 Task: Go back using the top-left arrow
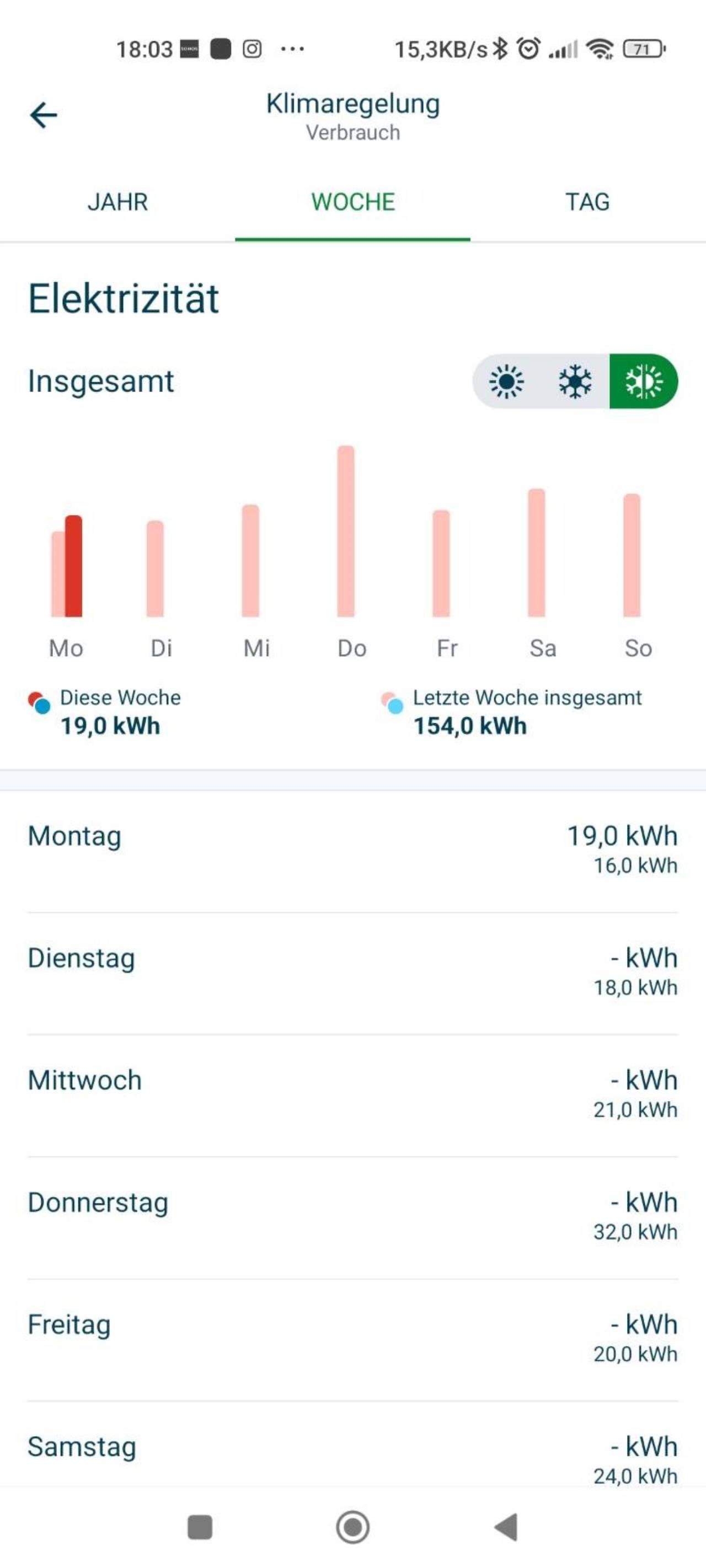[x=43, y=115]
